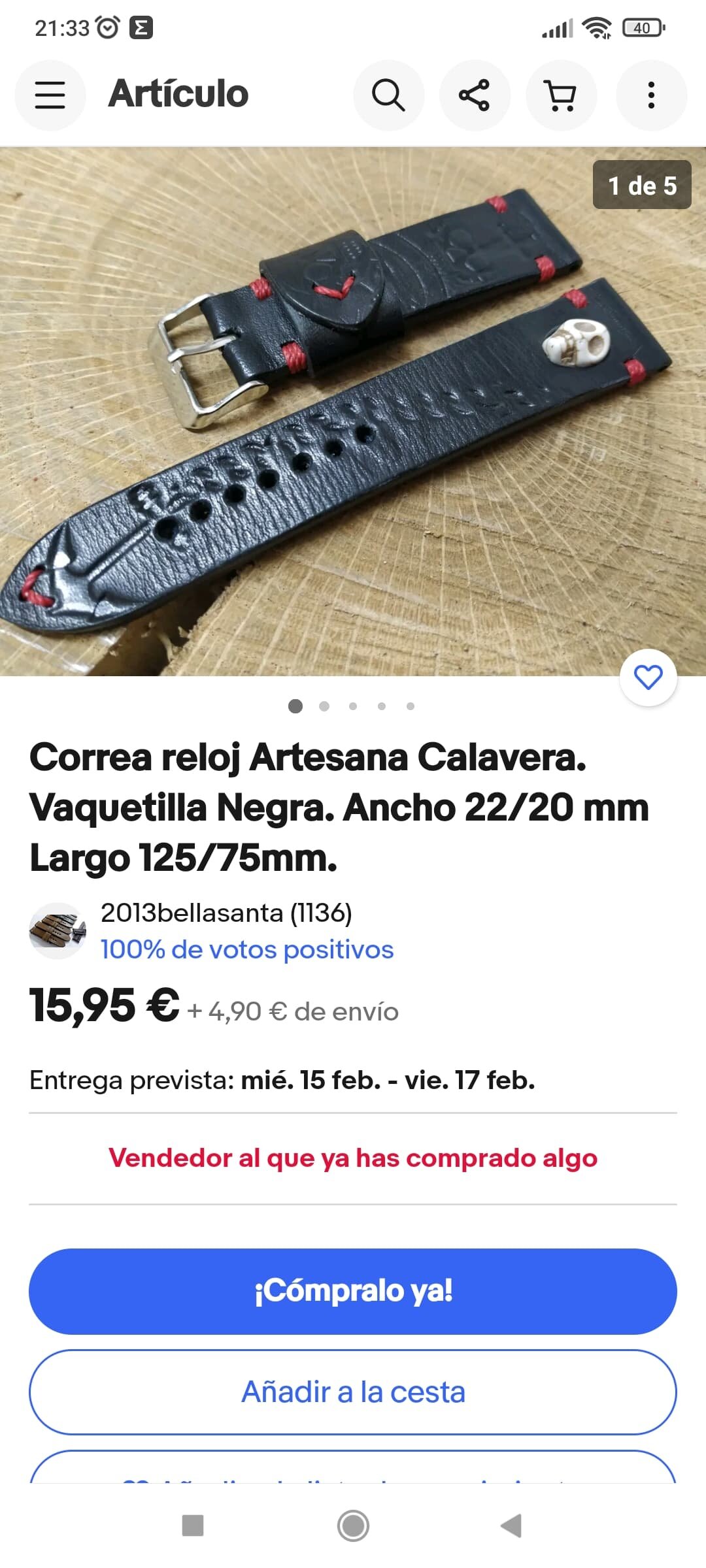Screen dimensions: 706x1568
Task: Open search from the top bar
Action: click(388, 95)
